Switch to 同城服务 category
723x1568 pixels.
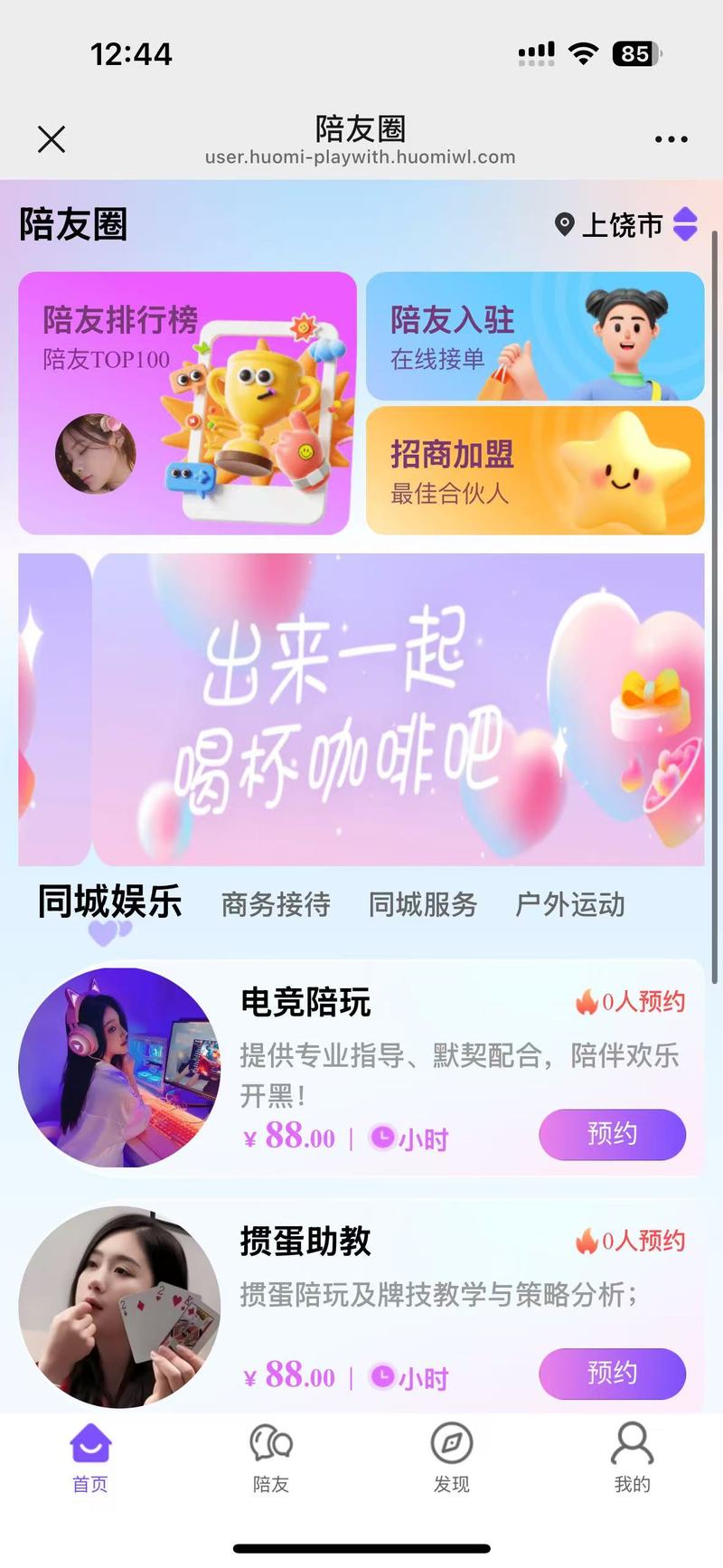422,904
